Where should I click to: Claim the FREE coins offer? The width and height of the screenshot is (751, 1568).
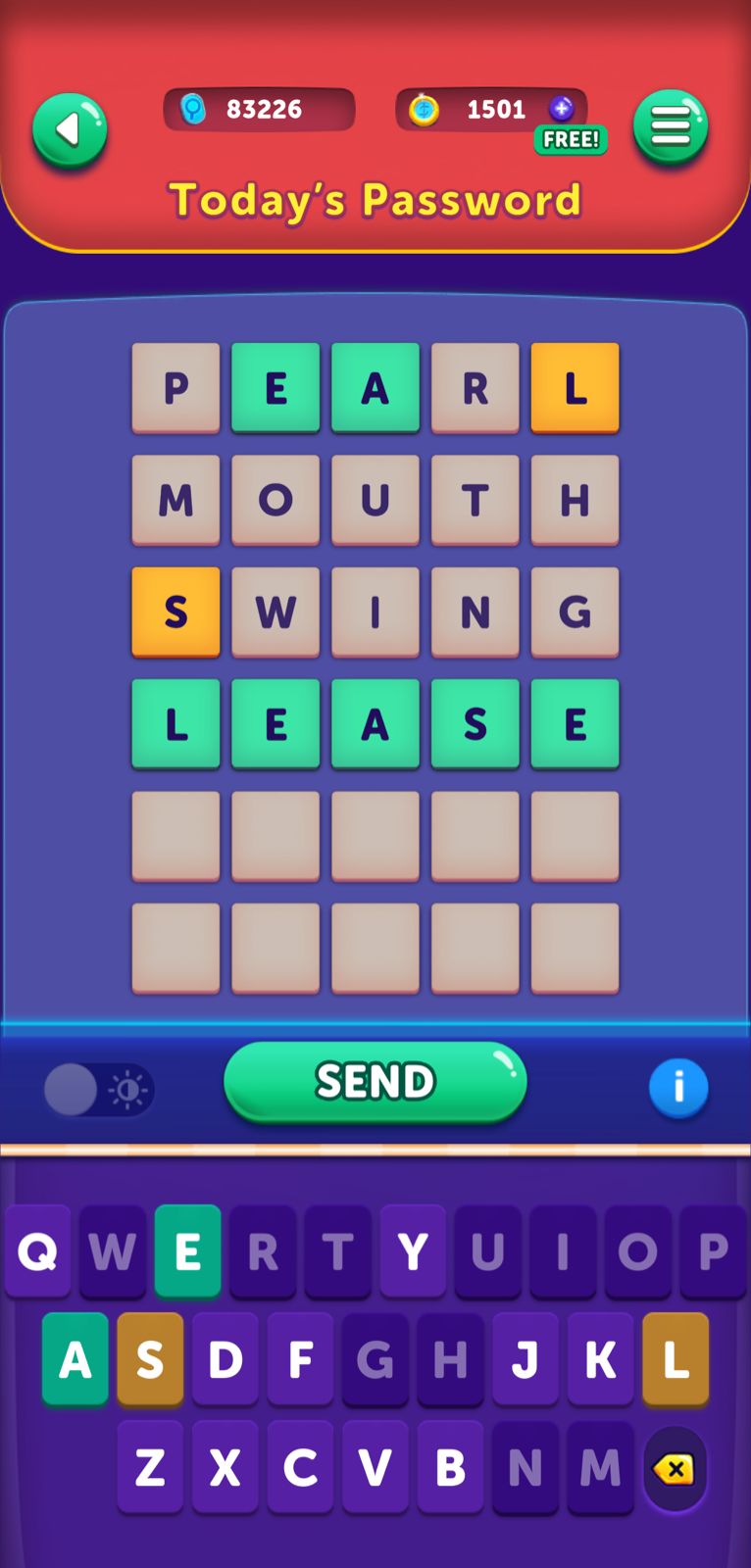(571, 139)
